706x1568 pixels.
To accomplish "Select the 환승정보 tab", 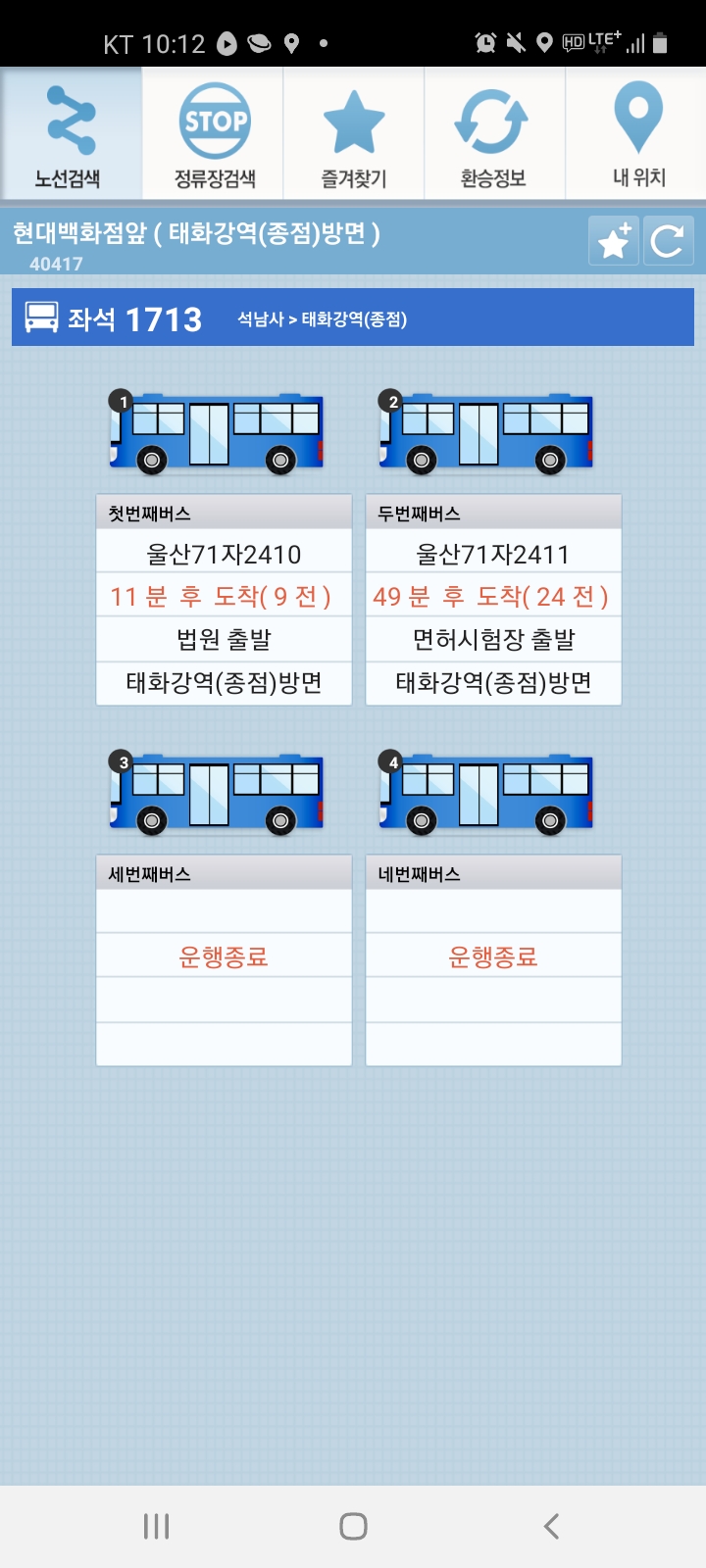I will [x=493, y=134].
